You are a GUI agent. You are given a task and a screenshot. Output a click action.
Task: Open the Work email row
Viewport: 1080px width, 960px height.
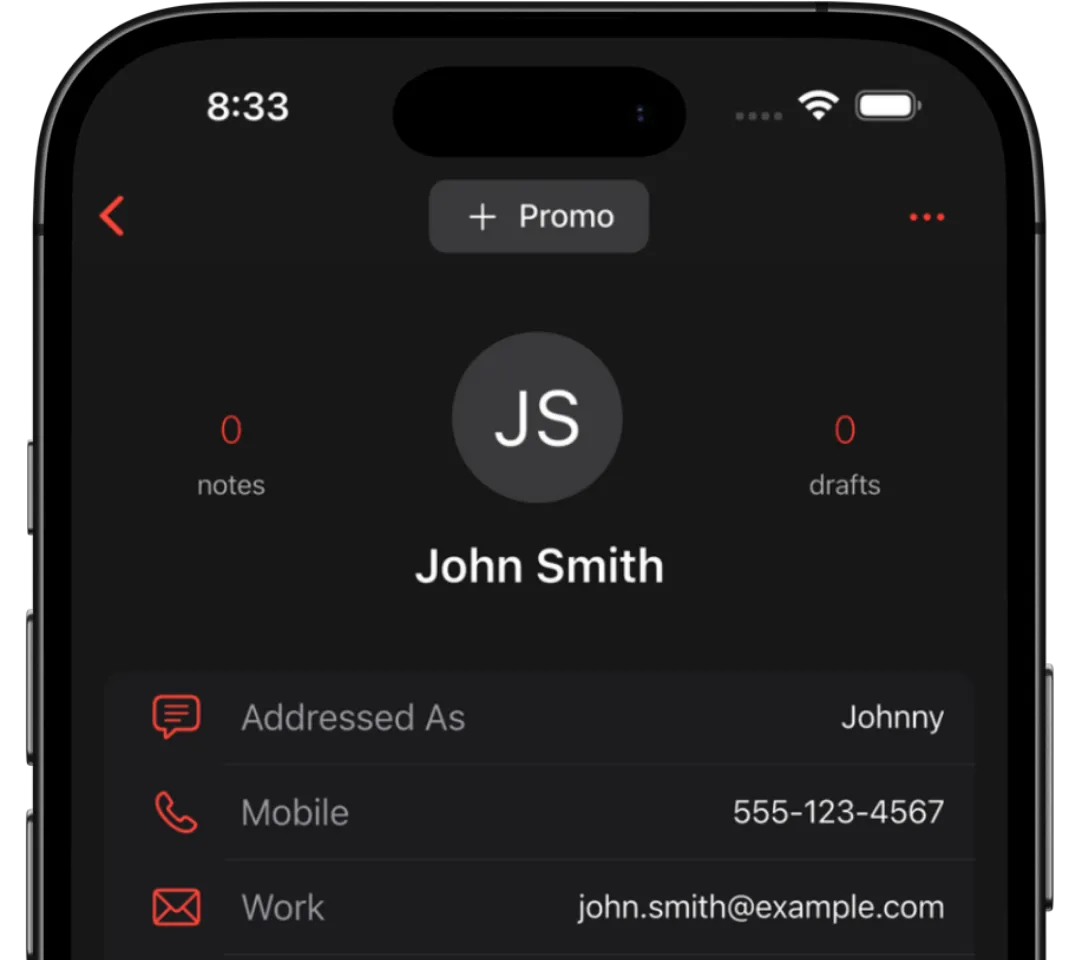coord(539,907)
